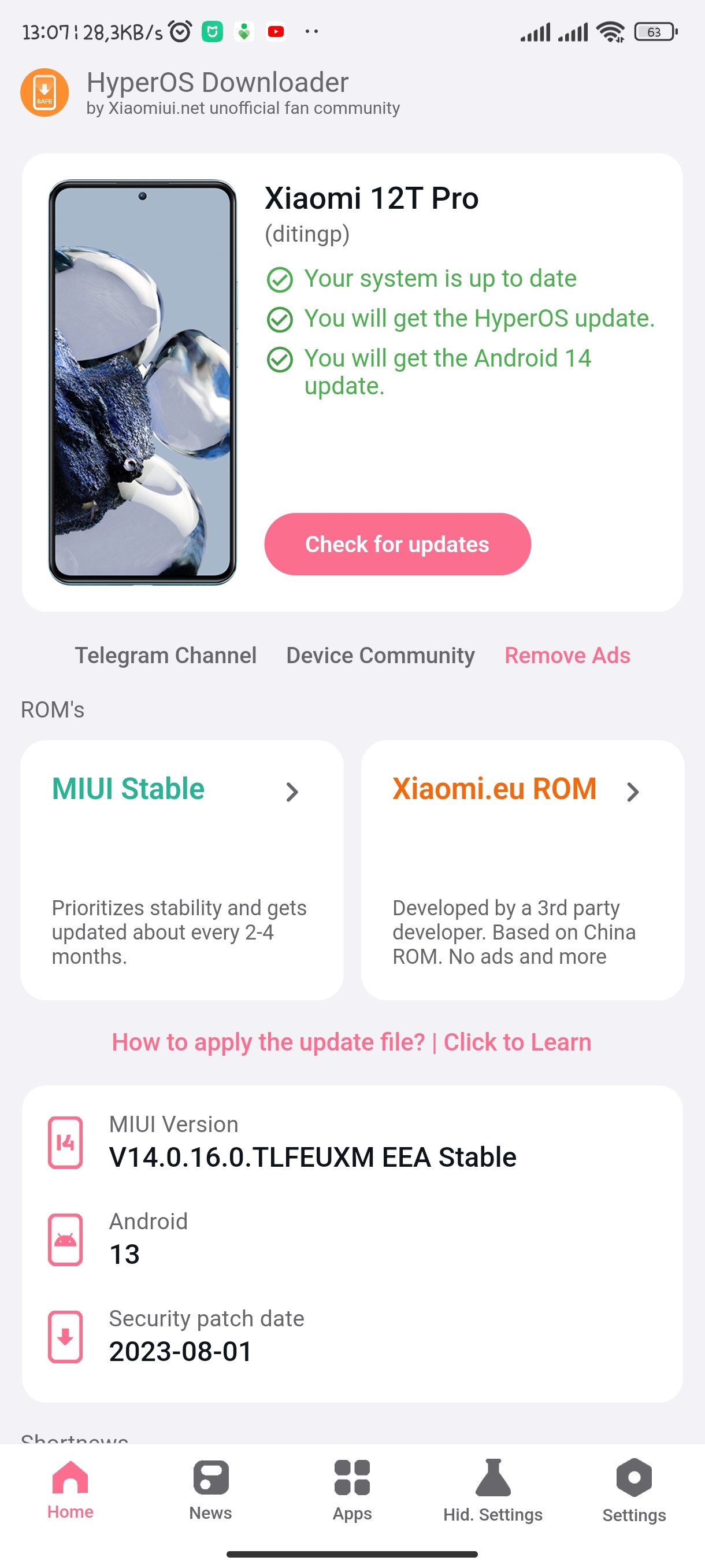Switch to the News tab

coord(210,1489)
